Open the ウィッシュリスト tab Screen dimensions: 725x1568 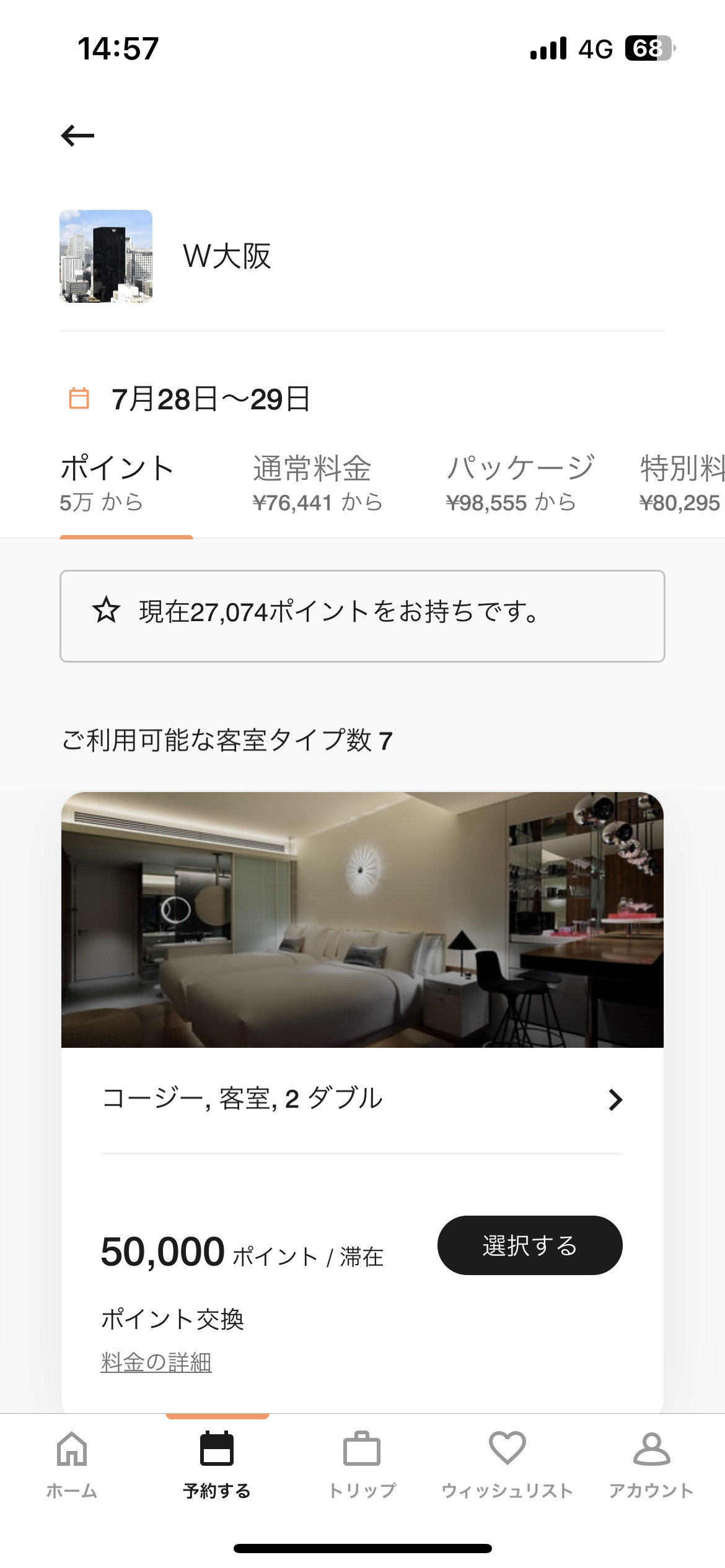[x=507, y=1465]
